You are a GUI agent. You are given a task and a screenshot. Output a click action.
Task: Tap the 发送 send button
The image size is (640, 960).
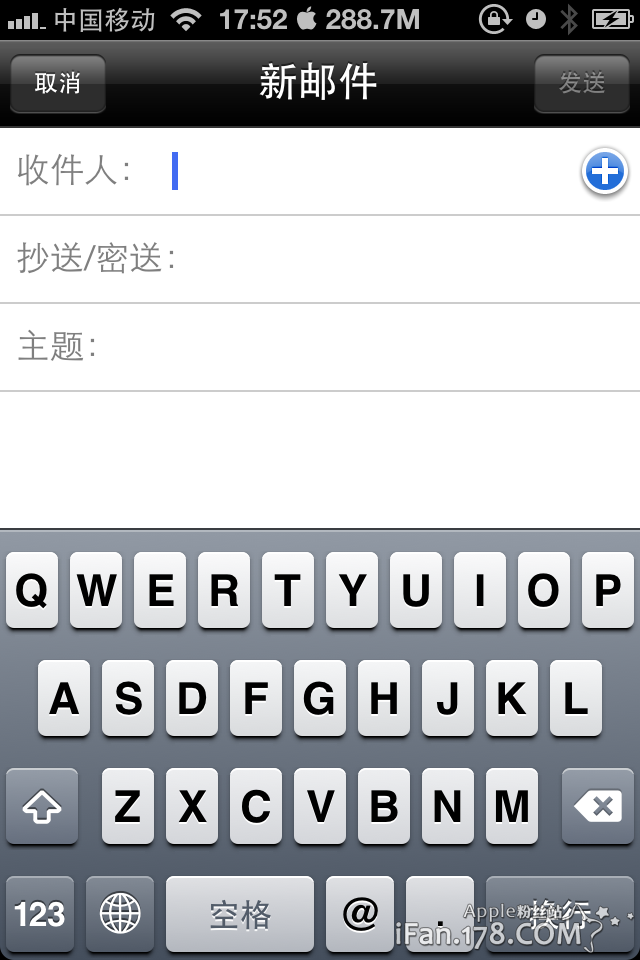pos(583,83)
